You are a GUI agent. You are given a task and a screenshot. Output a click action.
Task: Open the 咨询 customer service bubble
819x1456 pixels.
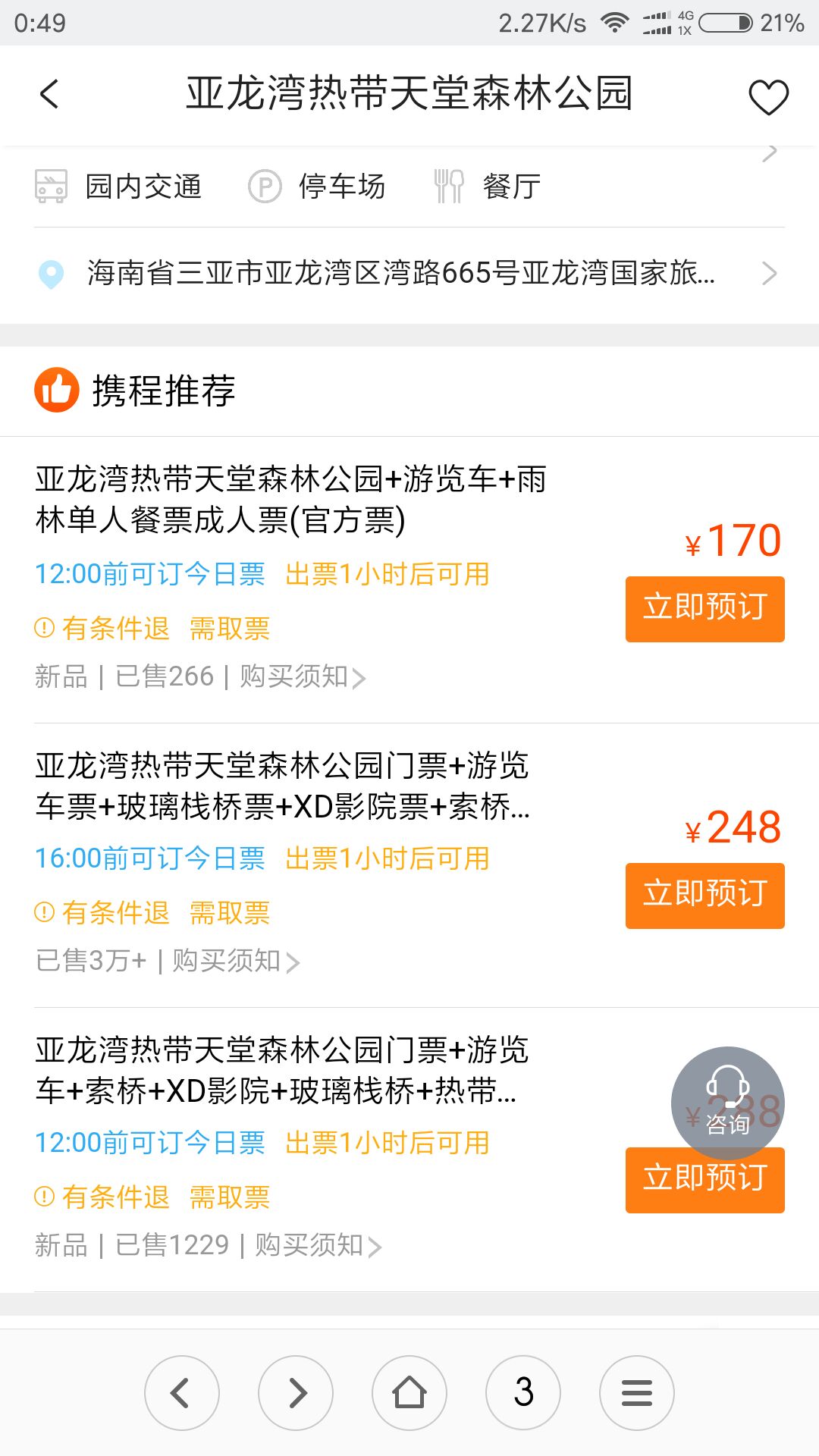coord(727,1103)
